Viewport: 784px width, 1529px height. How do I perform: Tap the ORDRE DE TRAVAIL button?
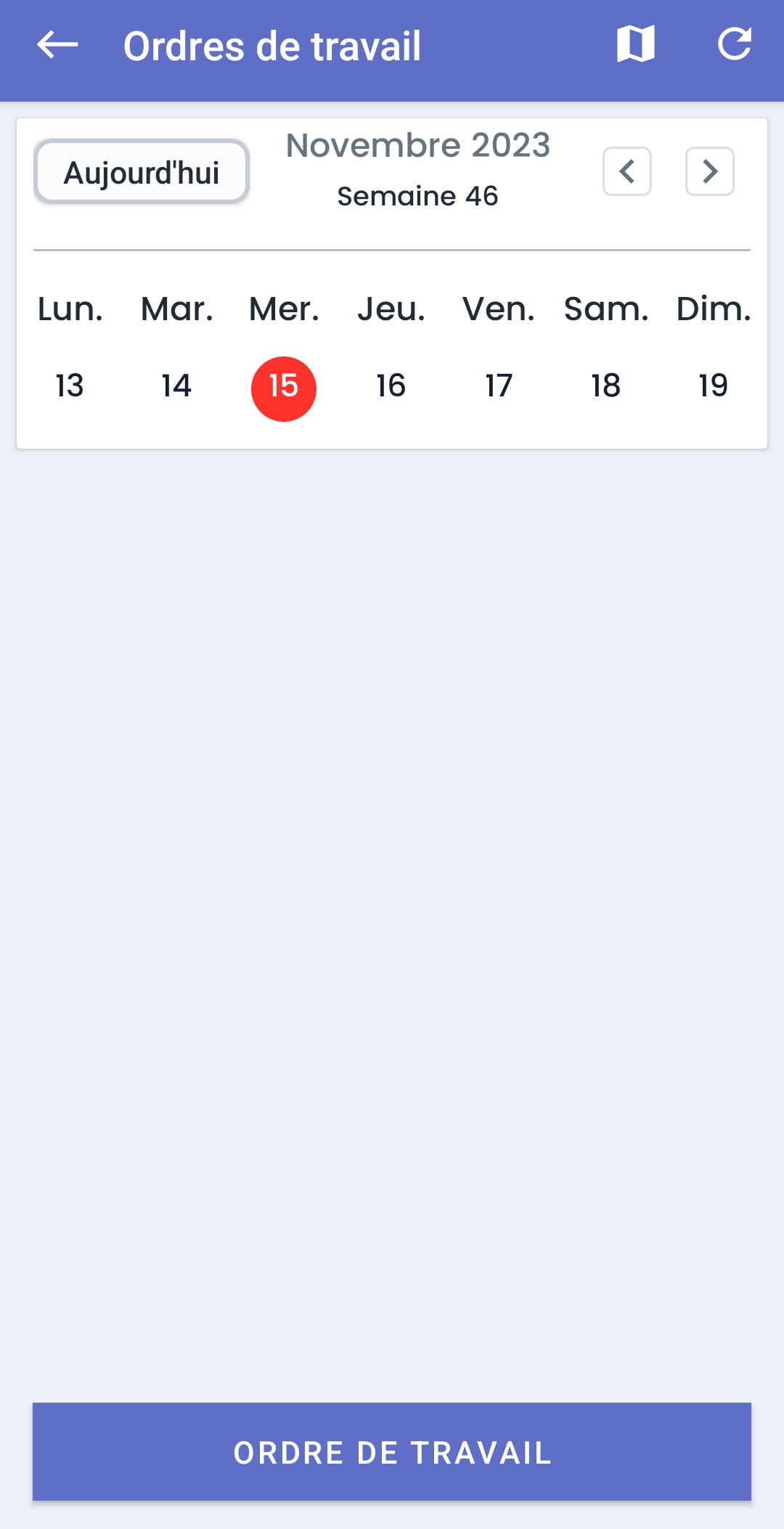[392, 1452]
